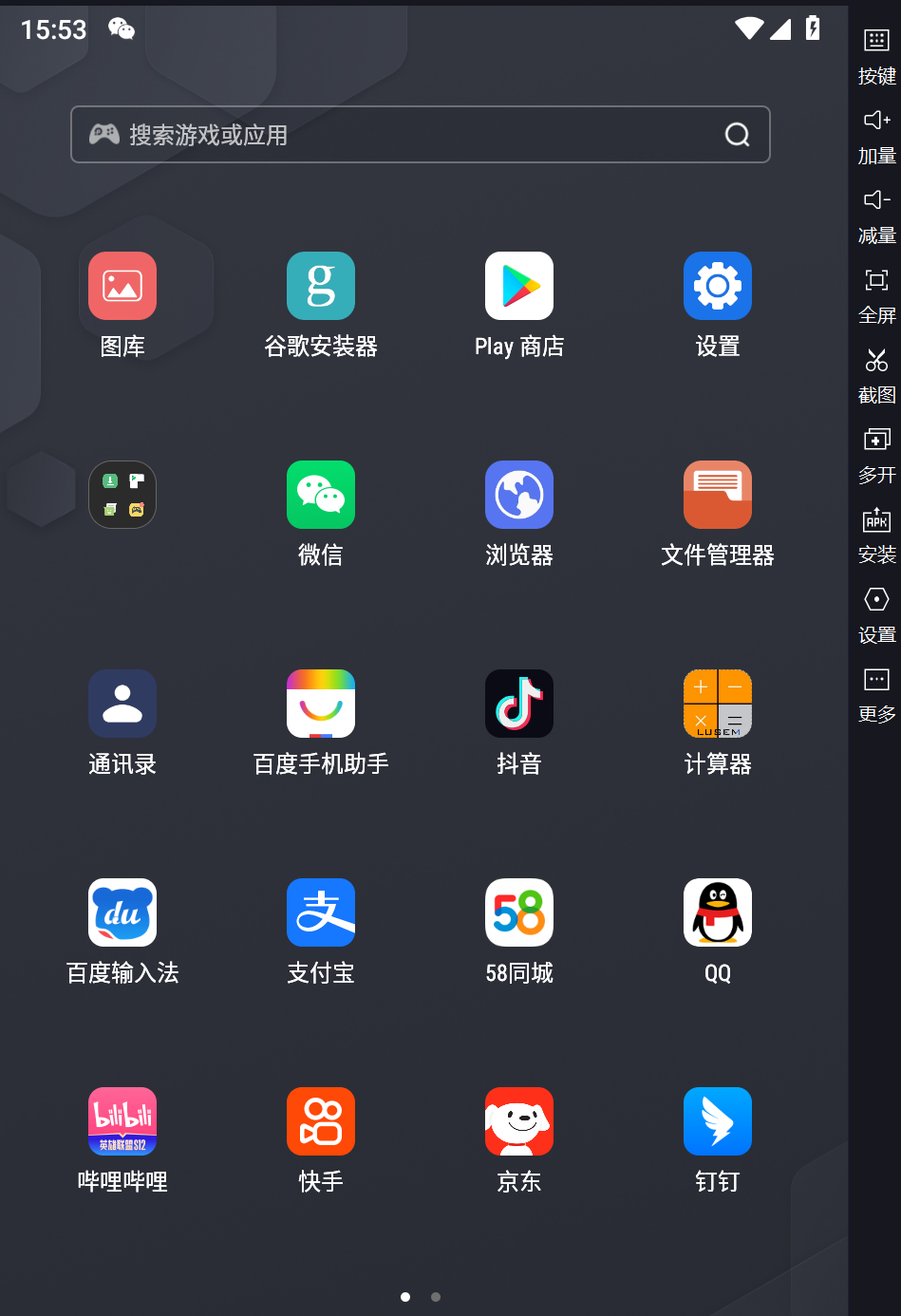
Task: Tap 加量 to raise the volume
Action: [x=876, y=135]
